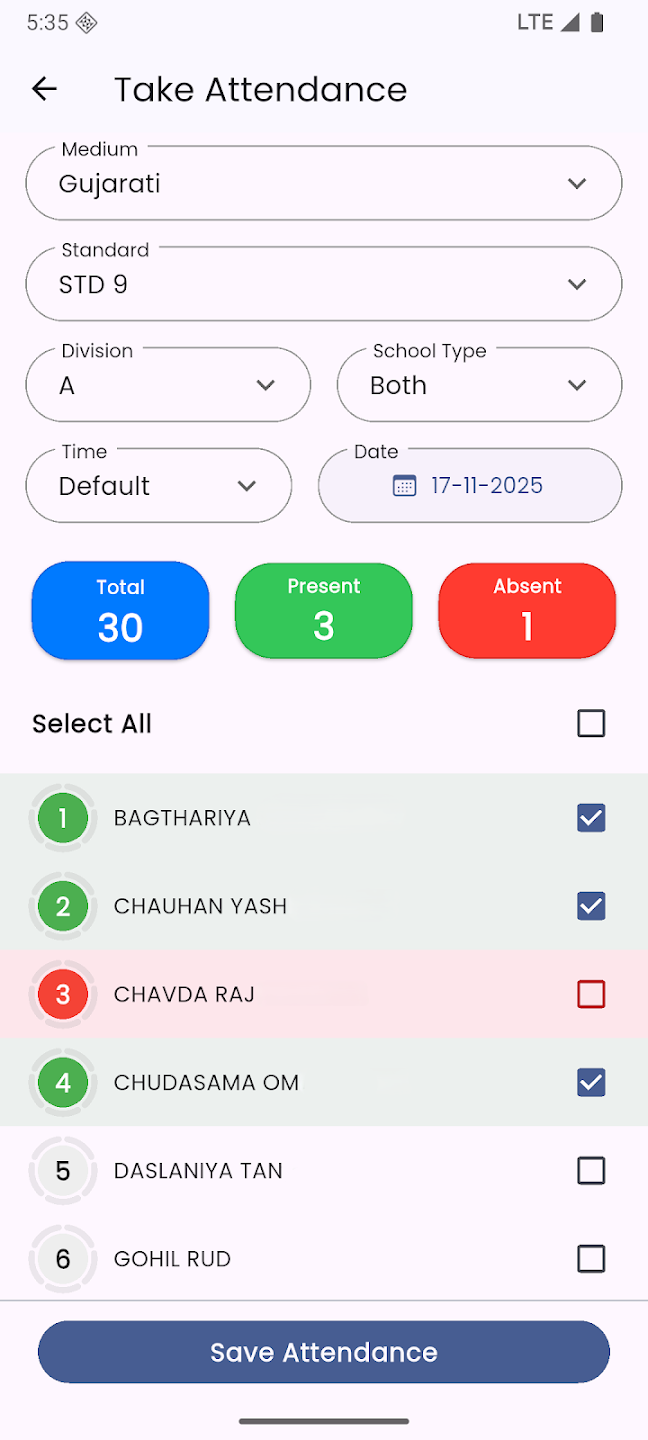Viewport: 648px width, 1440px height.
Task: Expand the Standard dropdown set to STD 9
Action: pyautogui.click(x=323, y=285)
